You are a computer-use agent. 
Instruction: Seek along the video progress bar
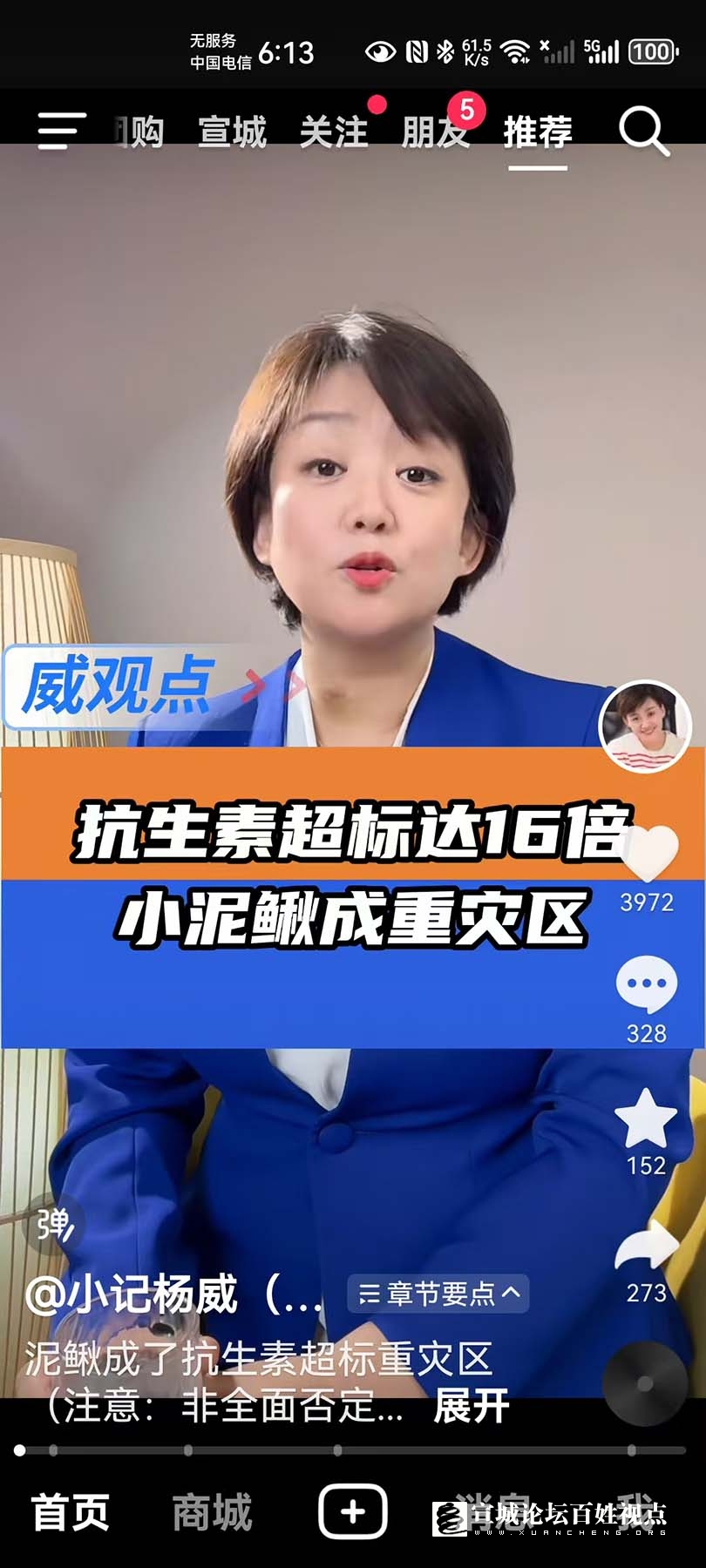(x=349, y=1450)
